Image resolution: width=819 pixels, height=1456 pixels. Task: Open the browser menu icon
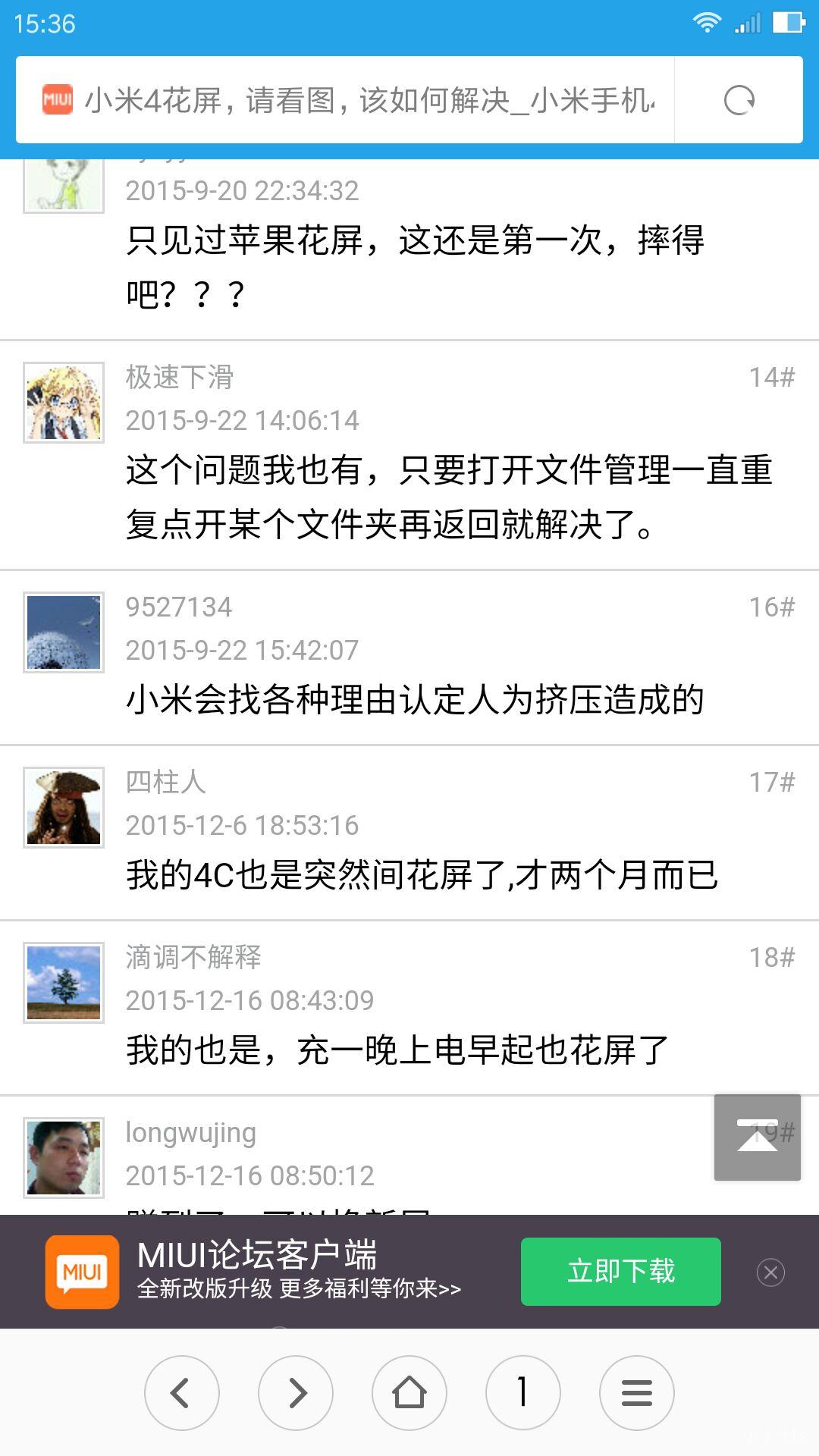point(637,1392)
